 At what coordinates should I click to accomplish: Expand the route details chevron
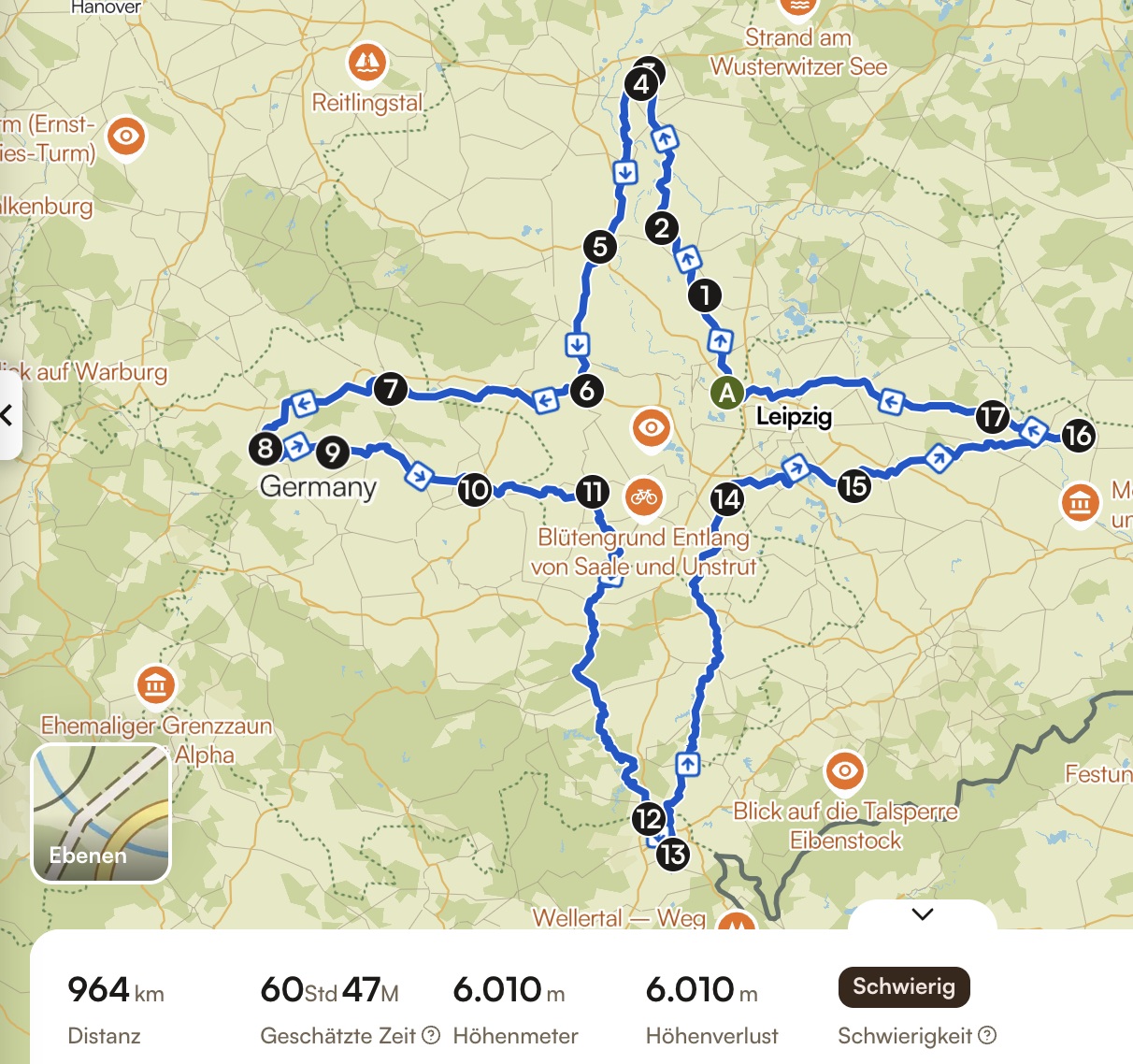click(922, 914)
